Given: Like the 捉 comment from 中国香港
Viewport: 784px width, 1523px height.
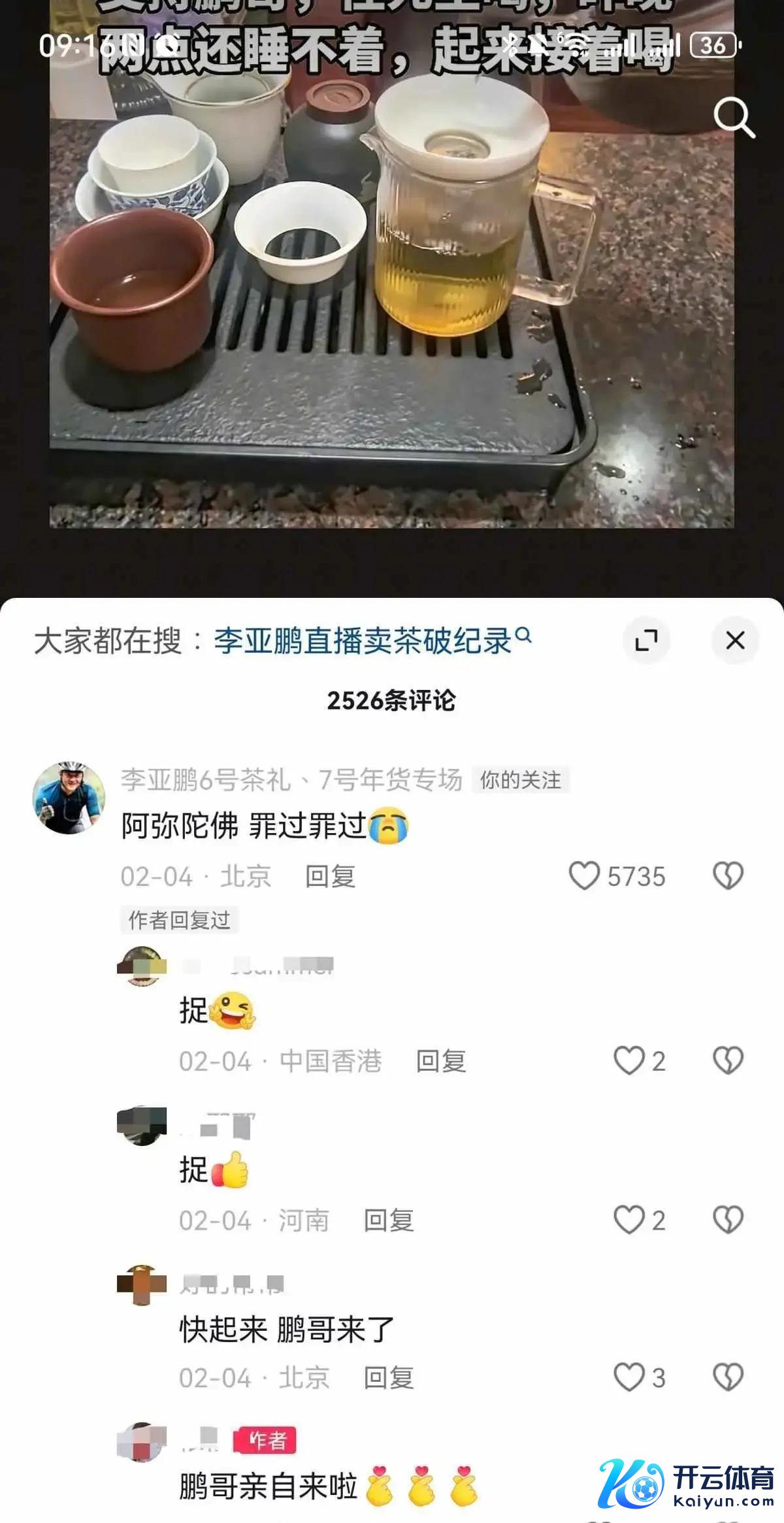Looking at the screenshot, I should coord(629,1060).
